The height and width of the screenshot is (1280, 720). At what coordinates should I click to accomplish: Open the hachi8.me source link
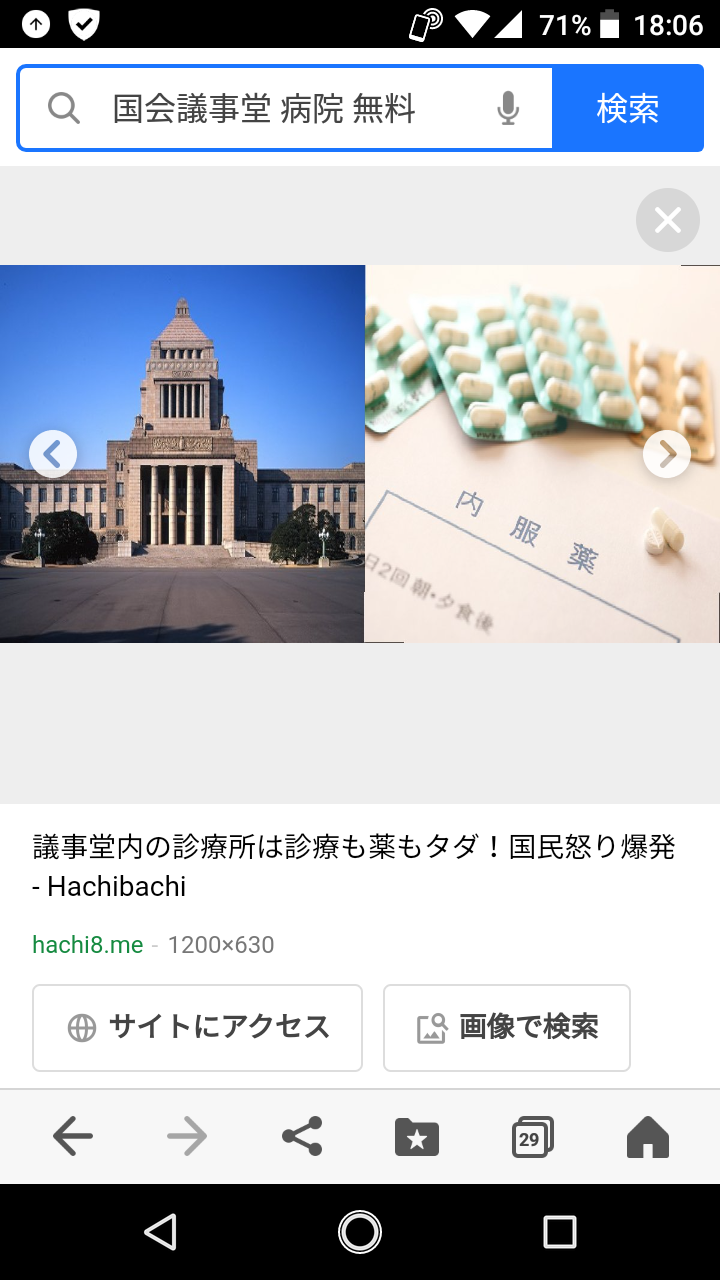88,945
